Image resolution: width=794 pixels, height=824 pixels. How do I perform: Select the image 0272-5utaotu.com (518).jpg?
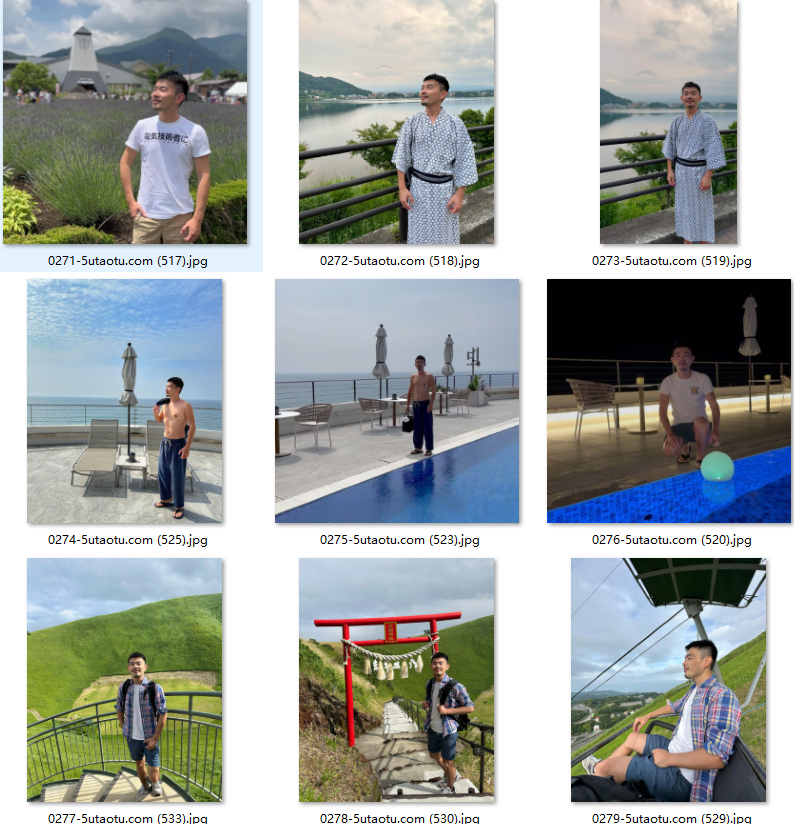coord(396,122)
